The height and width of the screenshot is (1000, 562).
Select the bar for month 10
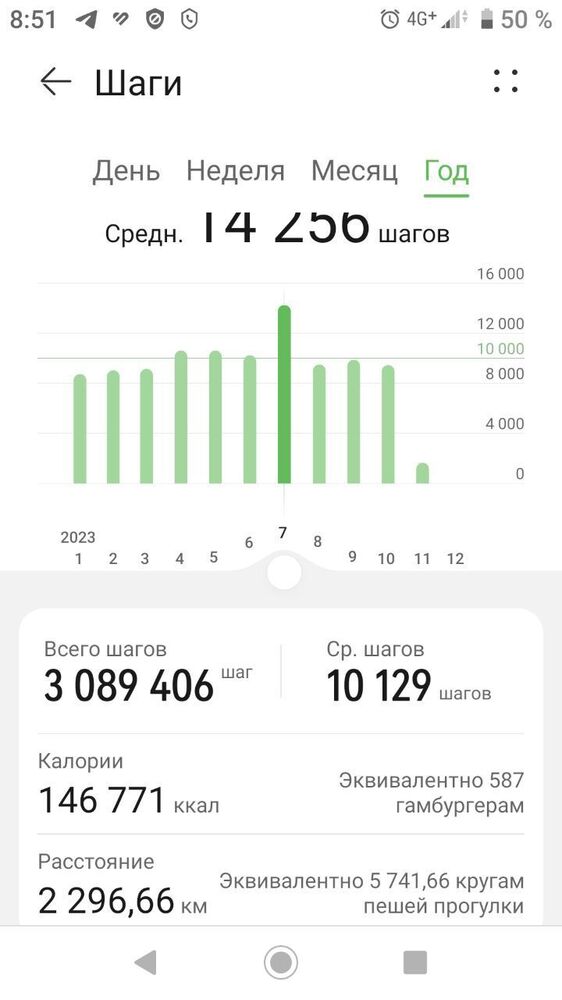click(388, 424)
